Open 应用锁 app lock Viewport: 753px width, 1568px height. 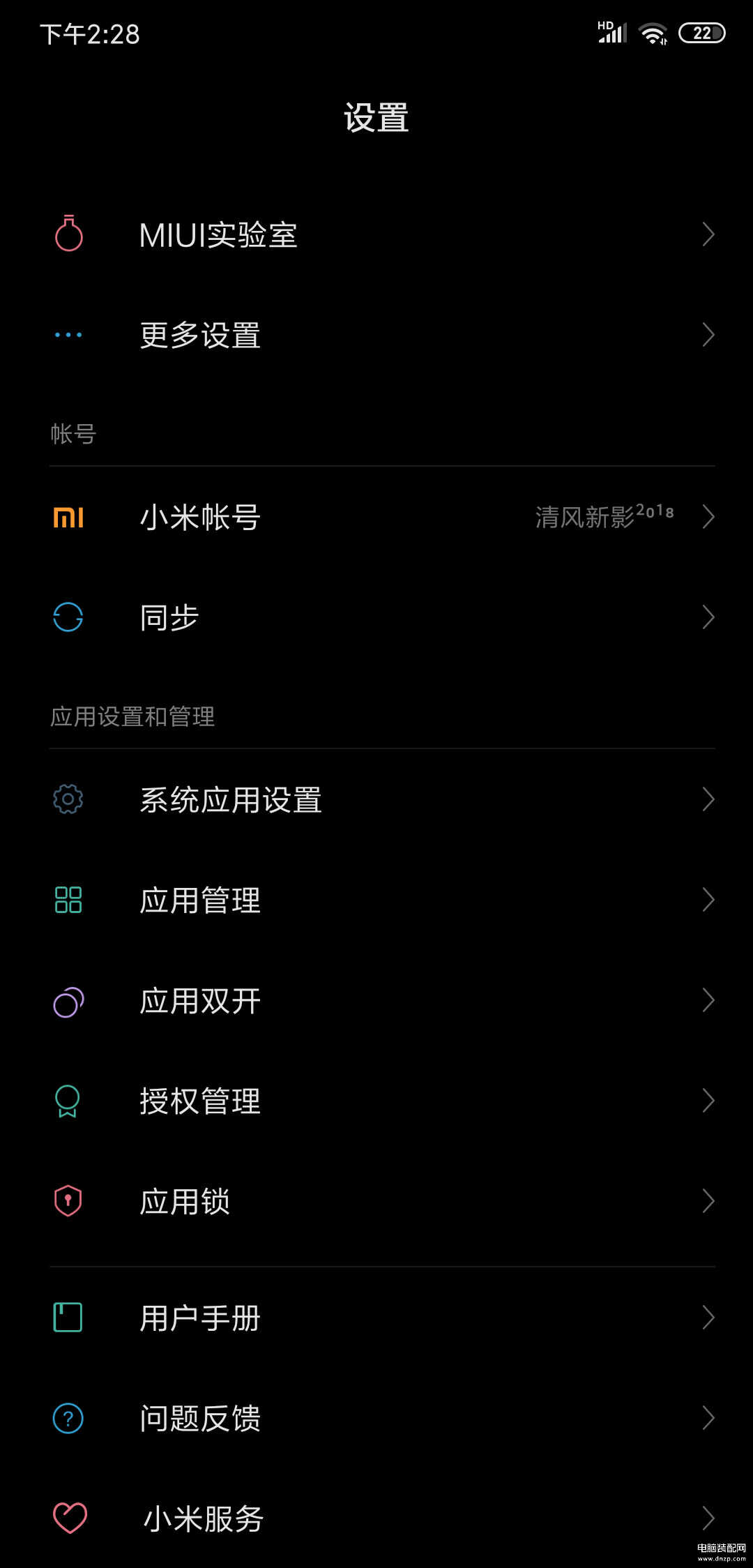(x=376, y=1201)
